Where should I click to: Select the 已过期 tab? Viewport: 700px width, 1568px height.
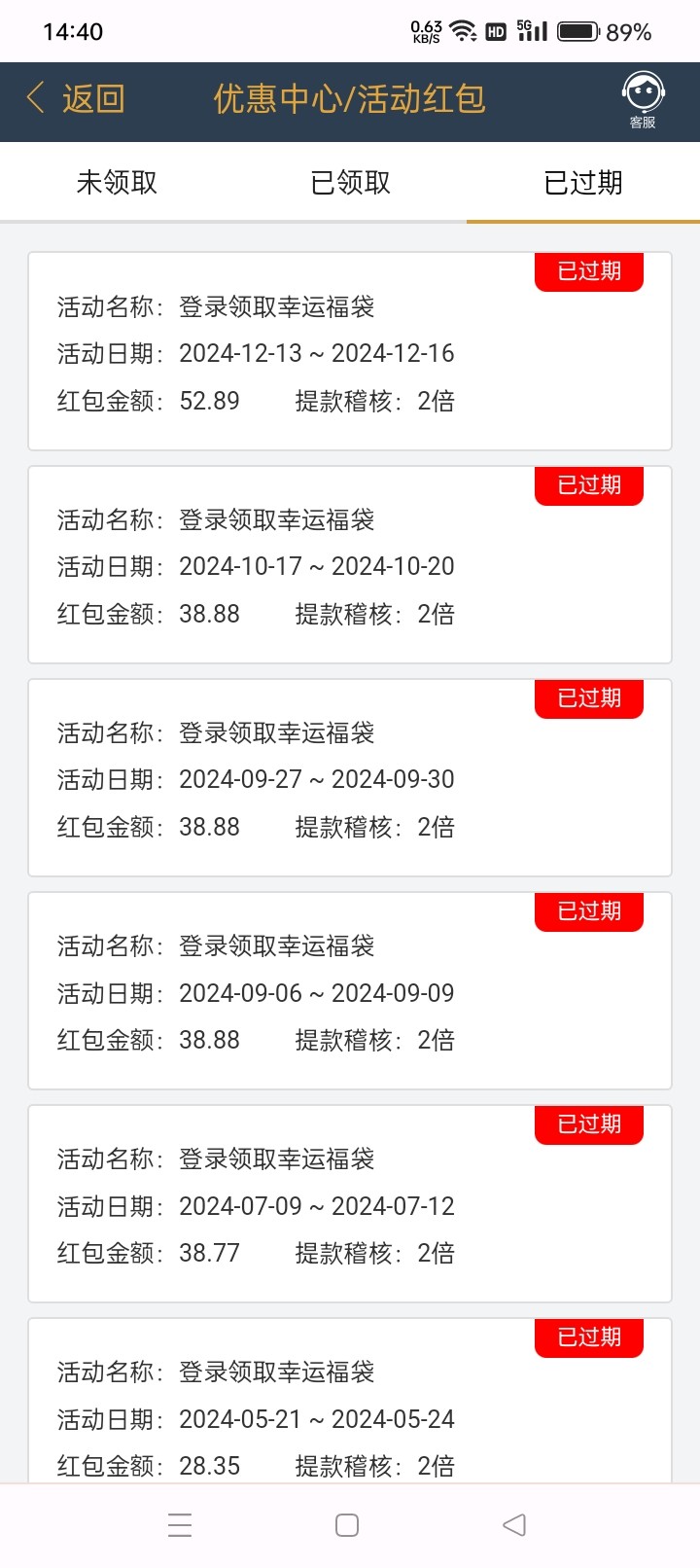coord(583,183)
